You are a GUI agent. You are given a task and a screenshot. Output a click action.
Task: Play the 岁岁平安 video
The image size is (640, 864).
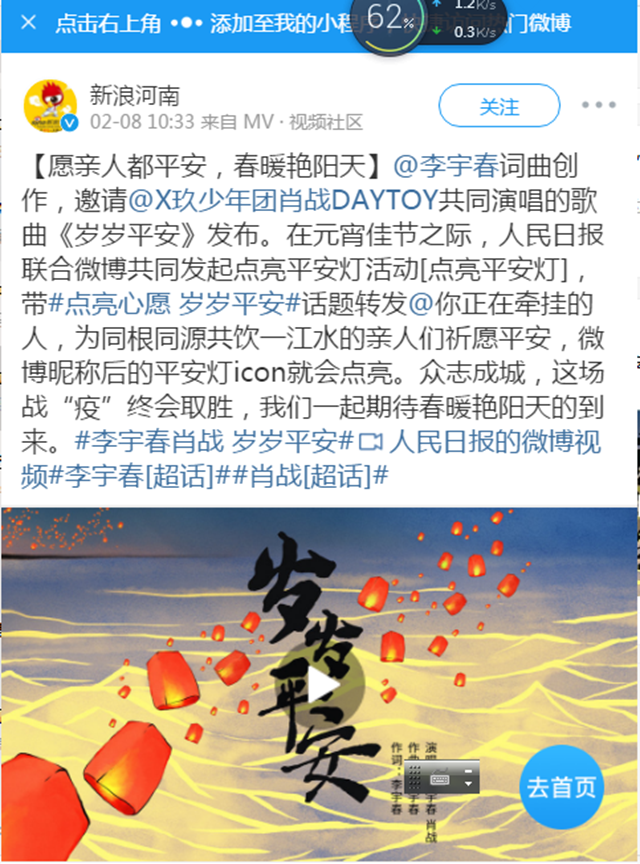click(x=320, y=685)
